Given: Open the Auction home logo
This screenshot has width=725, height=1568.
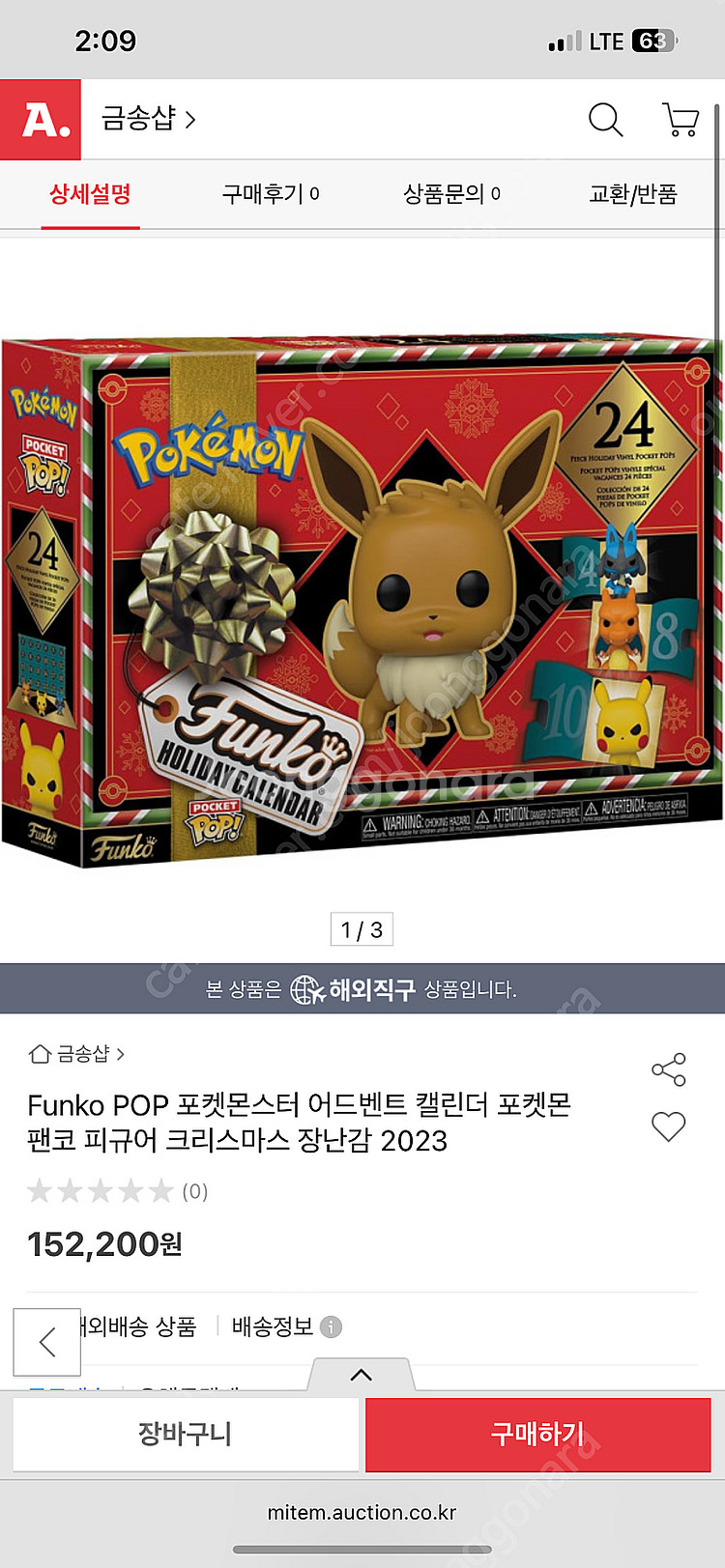Looking at the screenshot, I should [41, 119].
